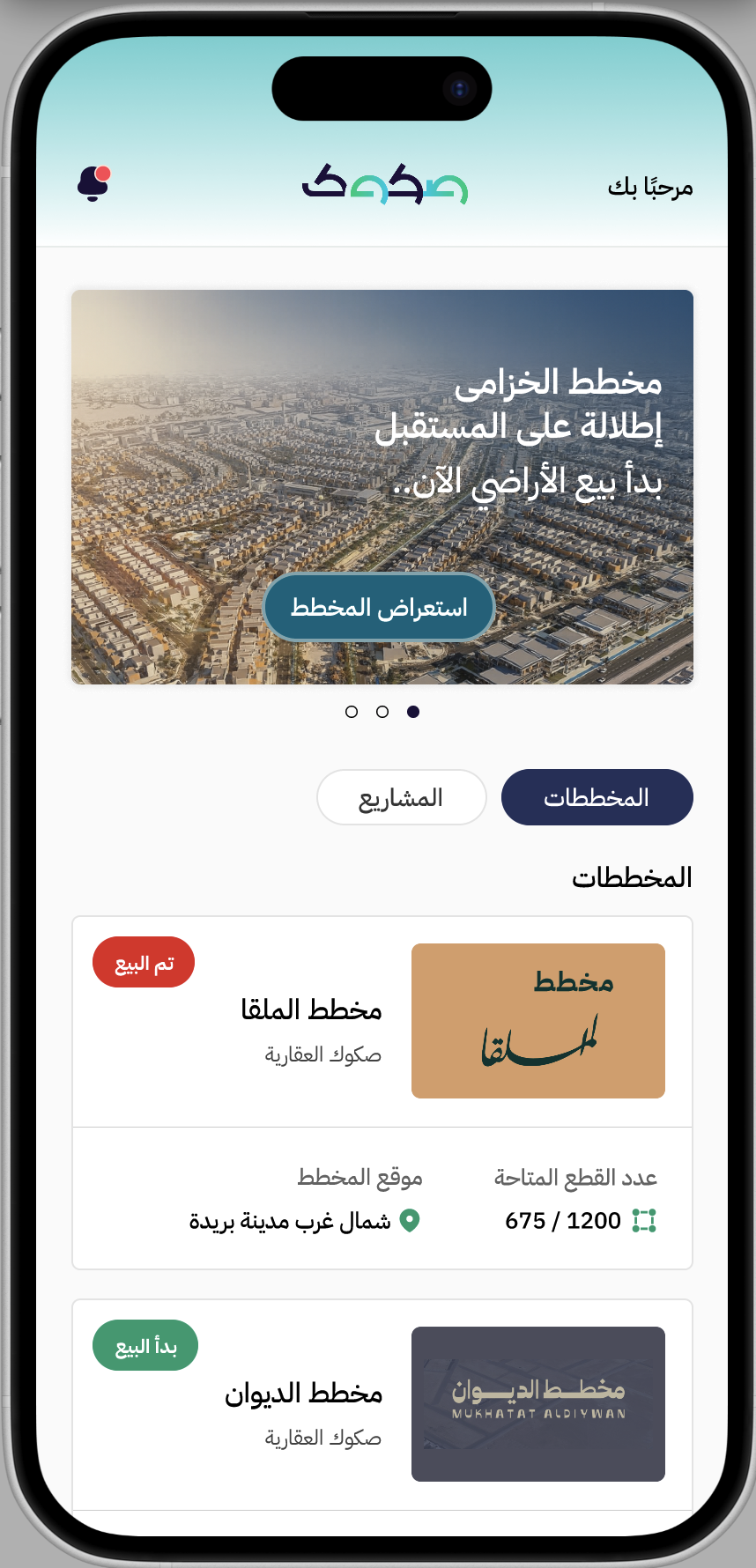Screen dimensions: 756x1568
Task: Jump to the first banner slide dot
Action: [413, 712]
